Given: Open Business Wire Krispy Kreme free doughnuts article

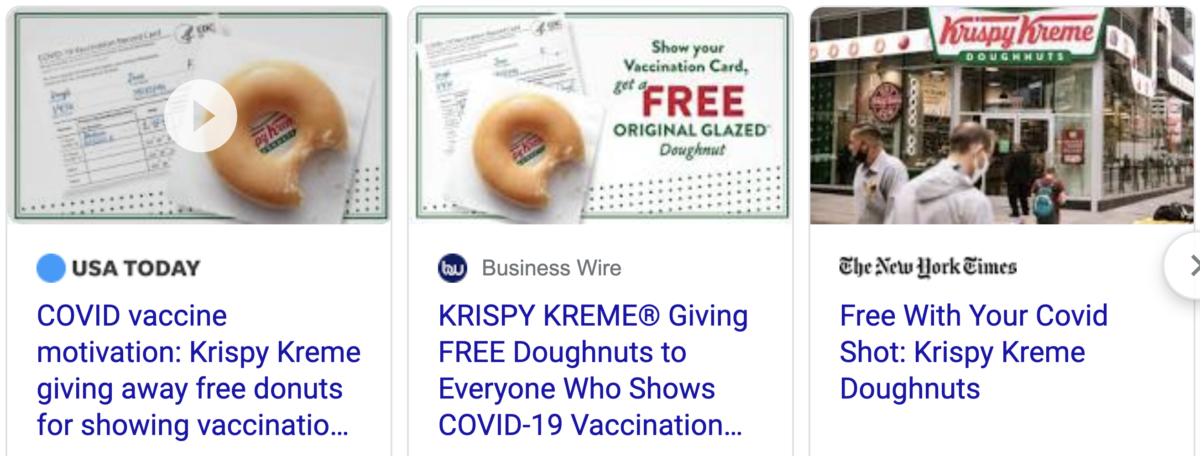Looking at the screenshot, I should click(593, 371).
